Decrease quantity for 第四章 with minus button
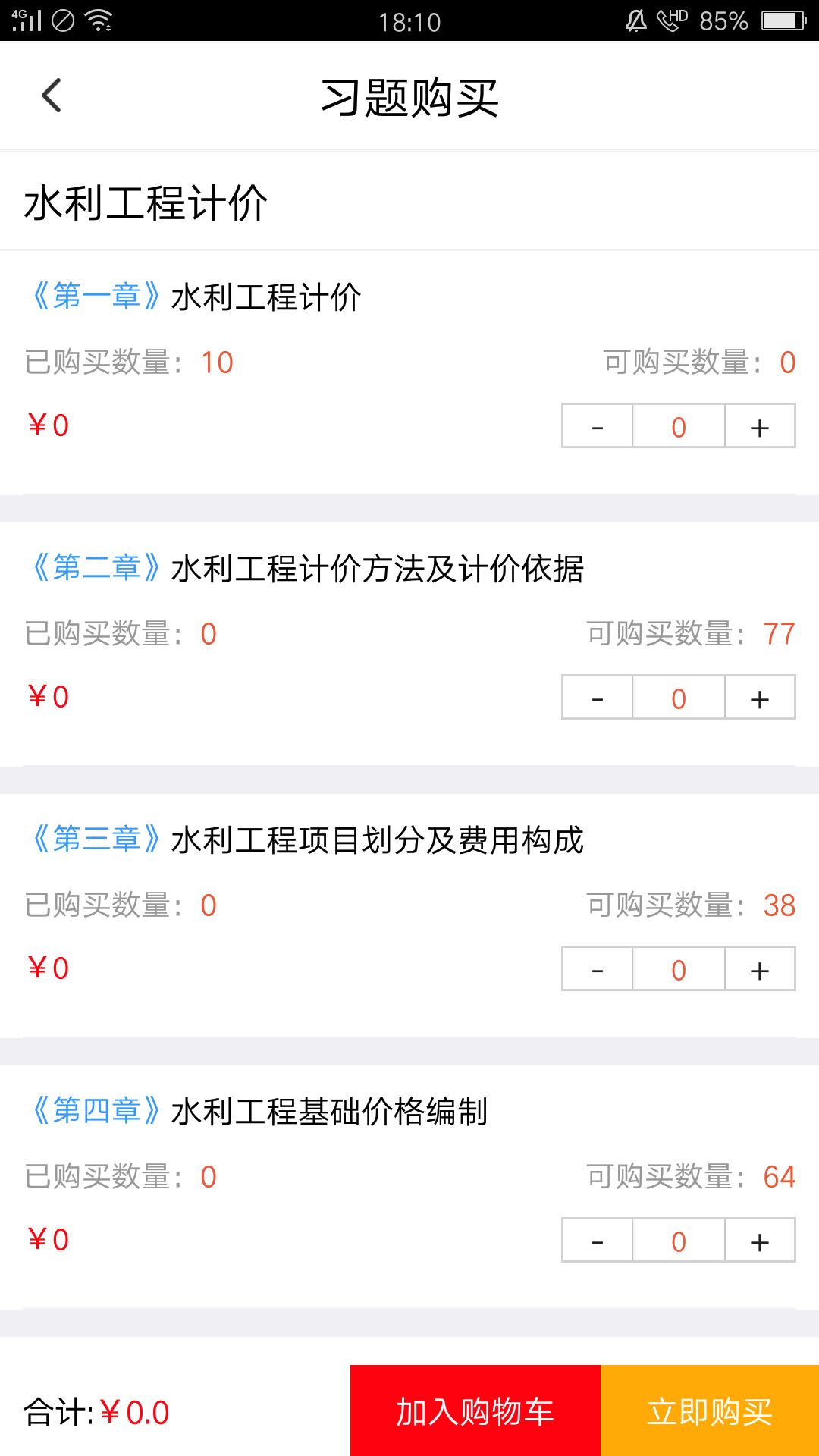 click(x=596, y=1241)
